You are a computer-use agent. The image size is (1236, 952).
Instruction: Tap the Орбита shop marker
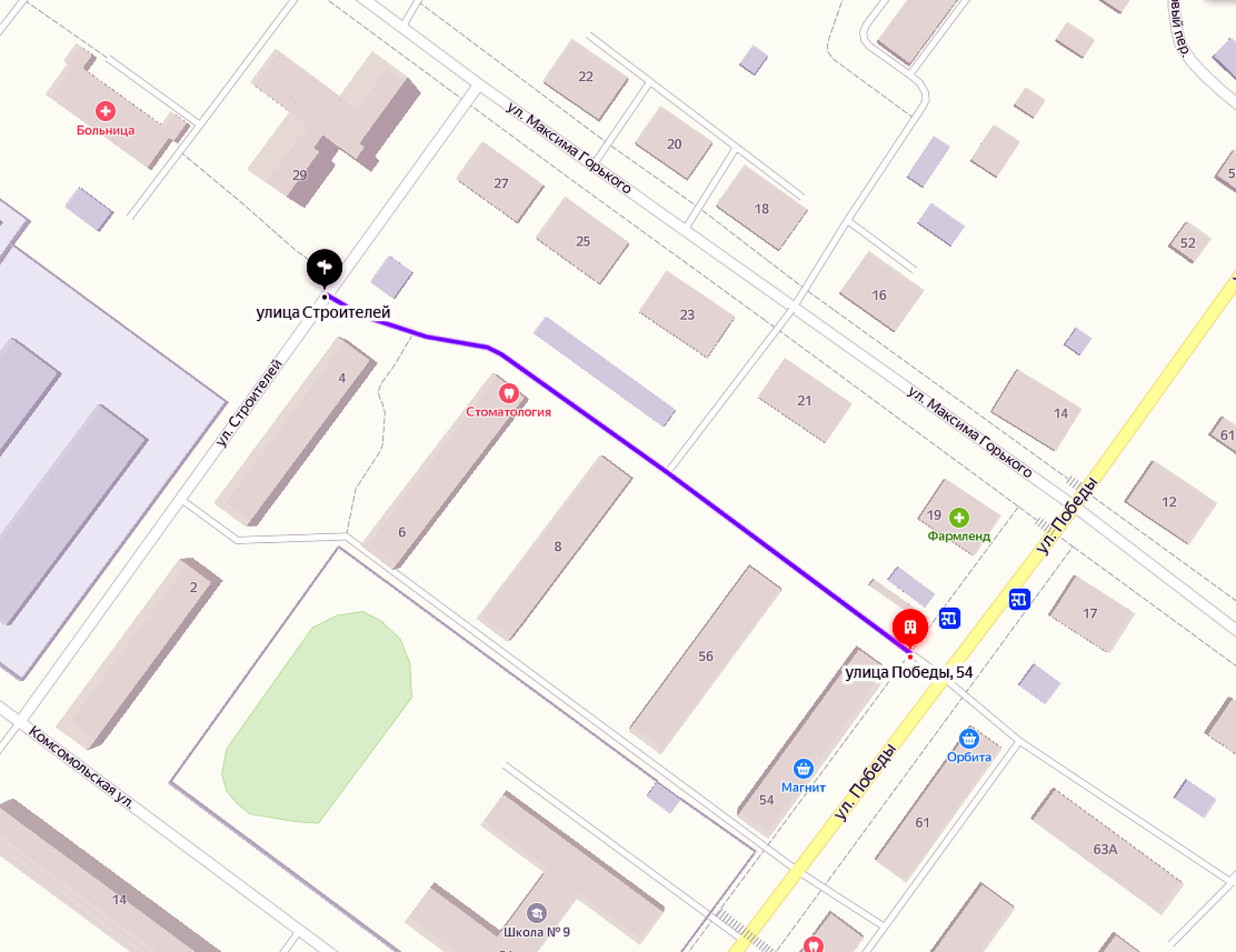pos(969,738)
